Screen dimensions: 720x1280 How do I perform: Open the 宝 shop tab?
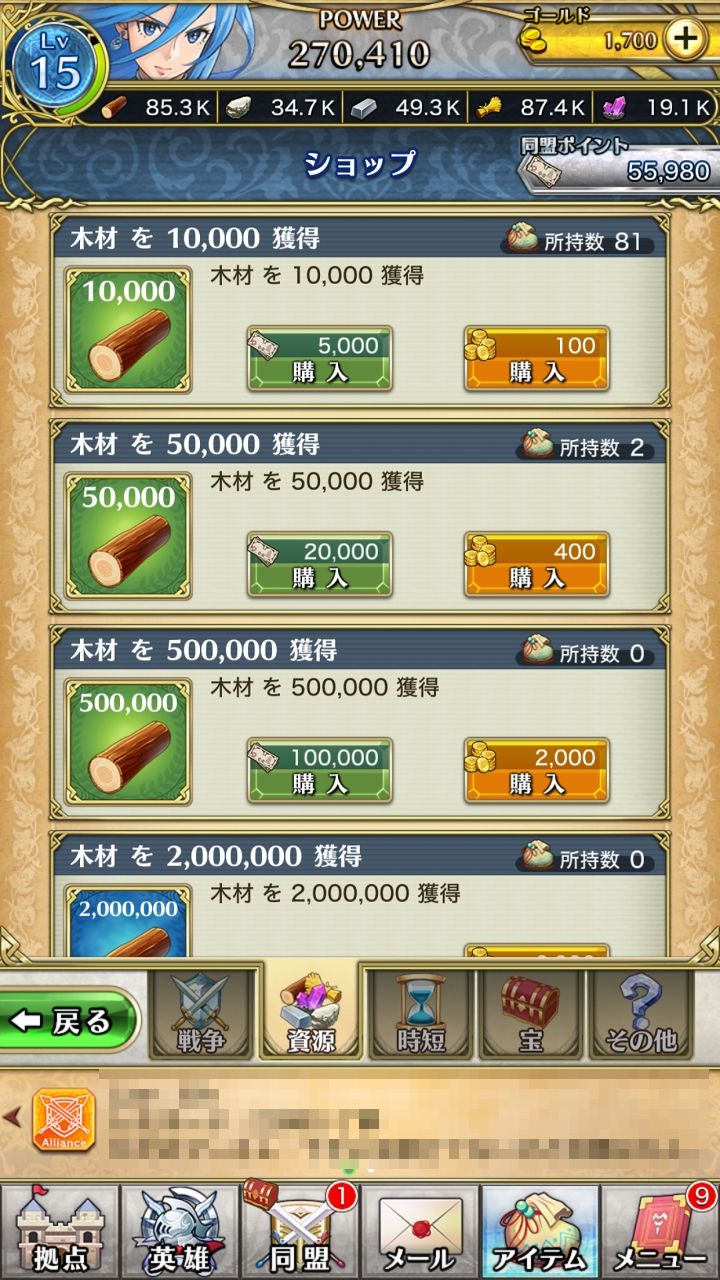tap(530, 1014)
